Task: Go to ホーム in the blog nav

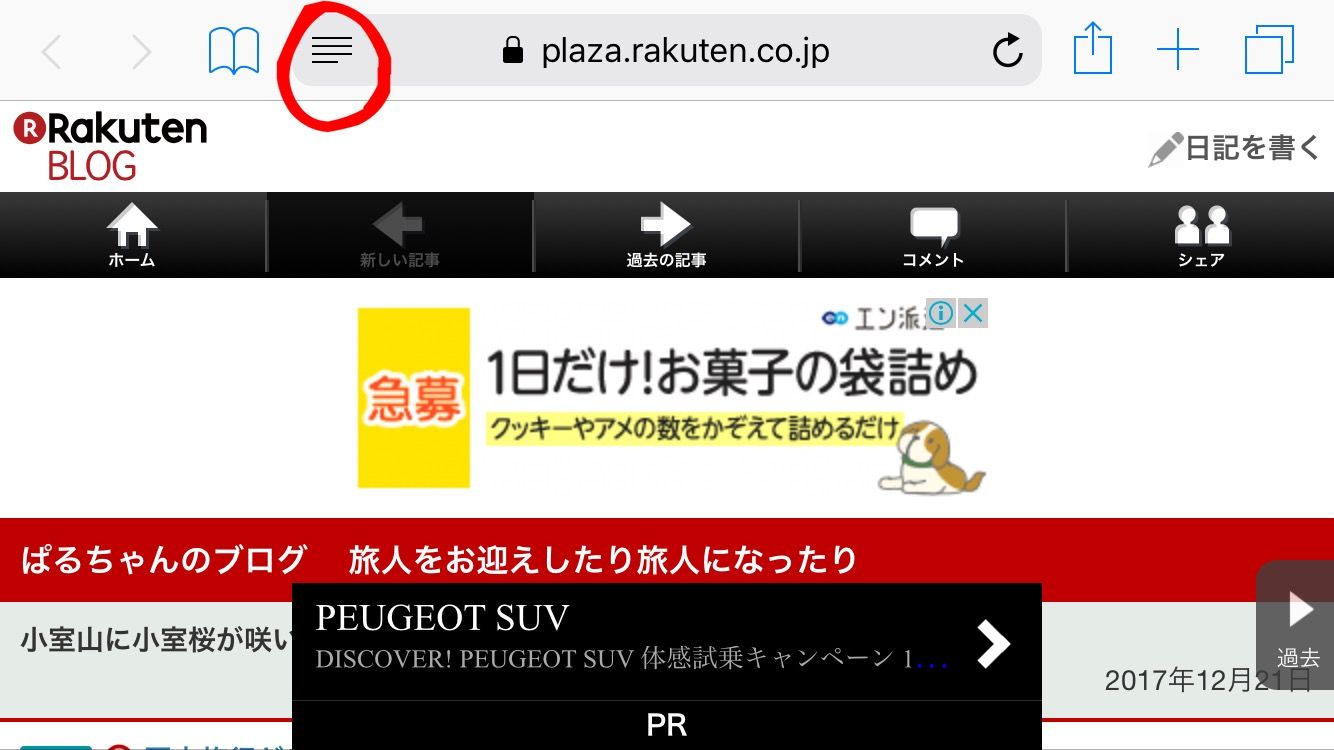Action: (x=132, y=236)
